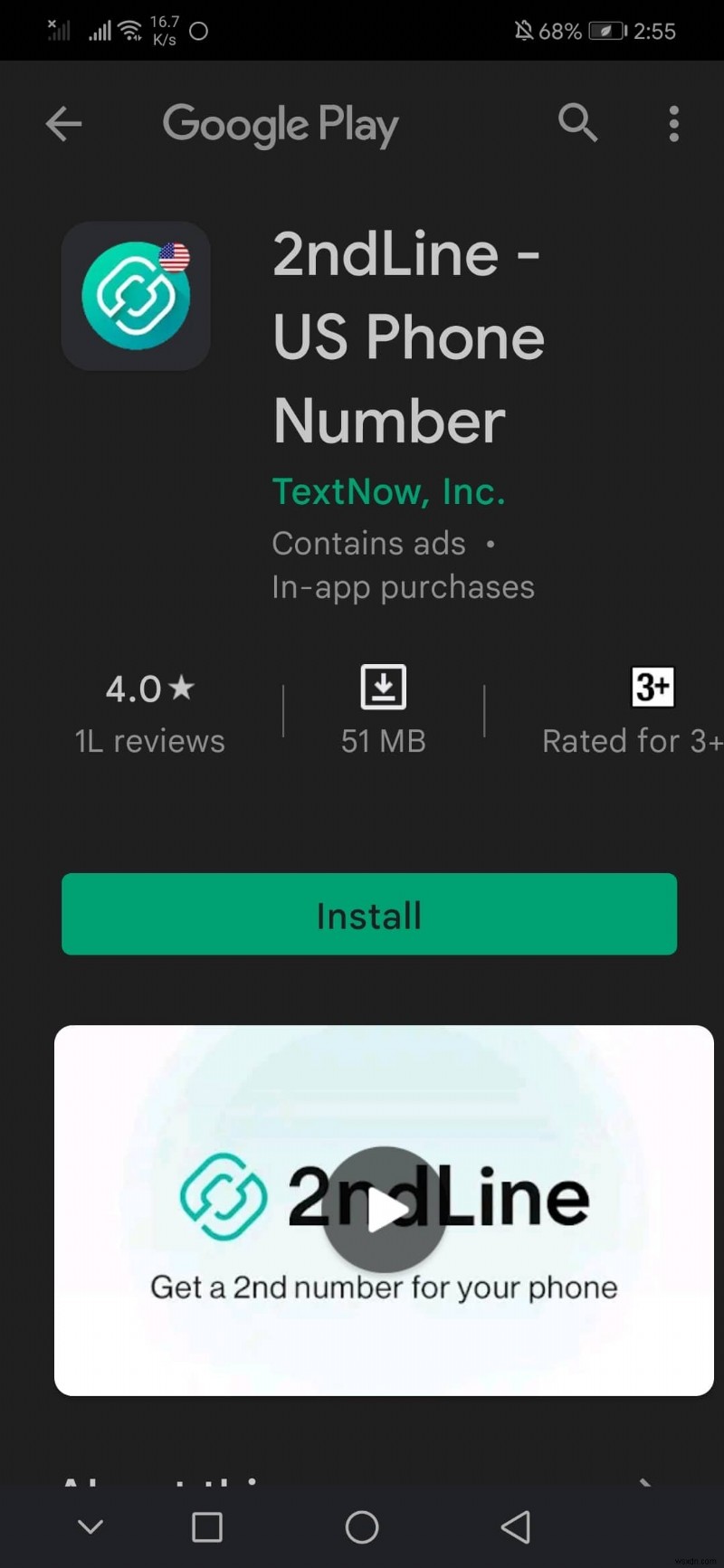Tap the system back triangle
724x1568 pixels.
516,1527
